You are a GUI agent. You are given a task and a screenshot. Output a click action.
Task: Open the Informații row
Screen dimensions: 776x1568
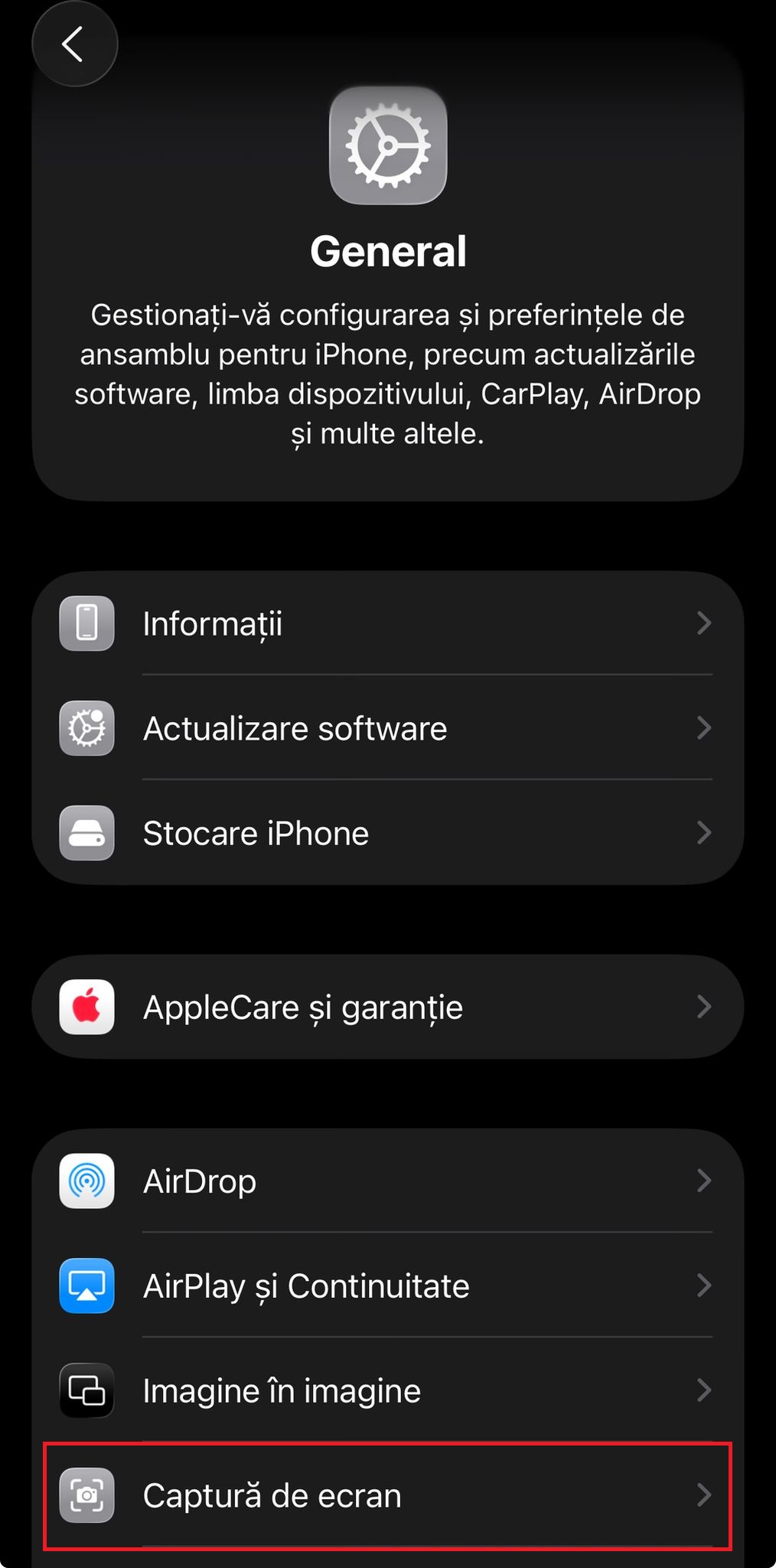387,623
